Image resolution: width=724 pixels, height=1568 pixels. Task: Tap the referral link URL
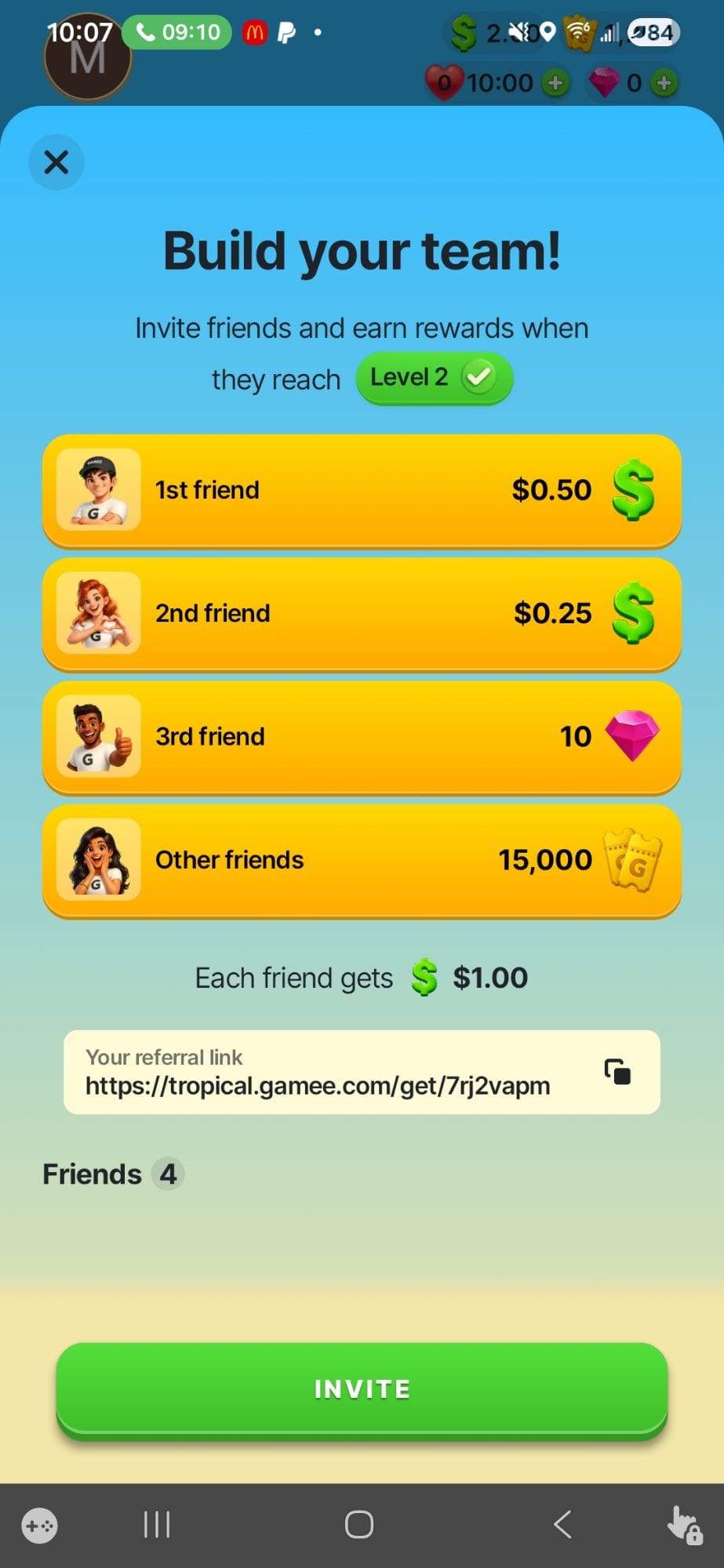[x=317, y=1086]
